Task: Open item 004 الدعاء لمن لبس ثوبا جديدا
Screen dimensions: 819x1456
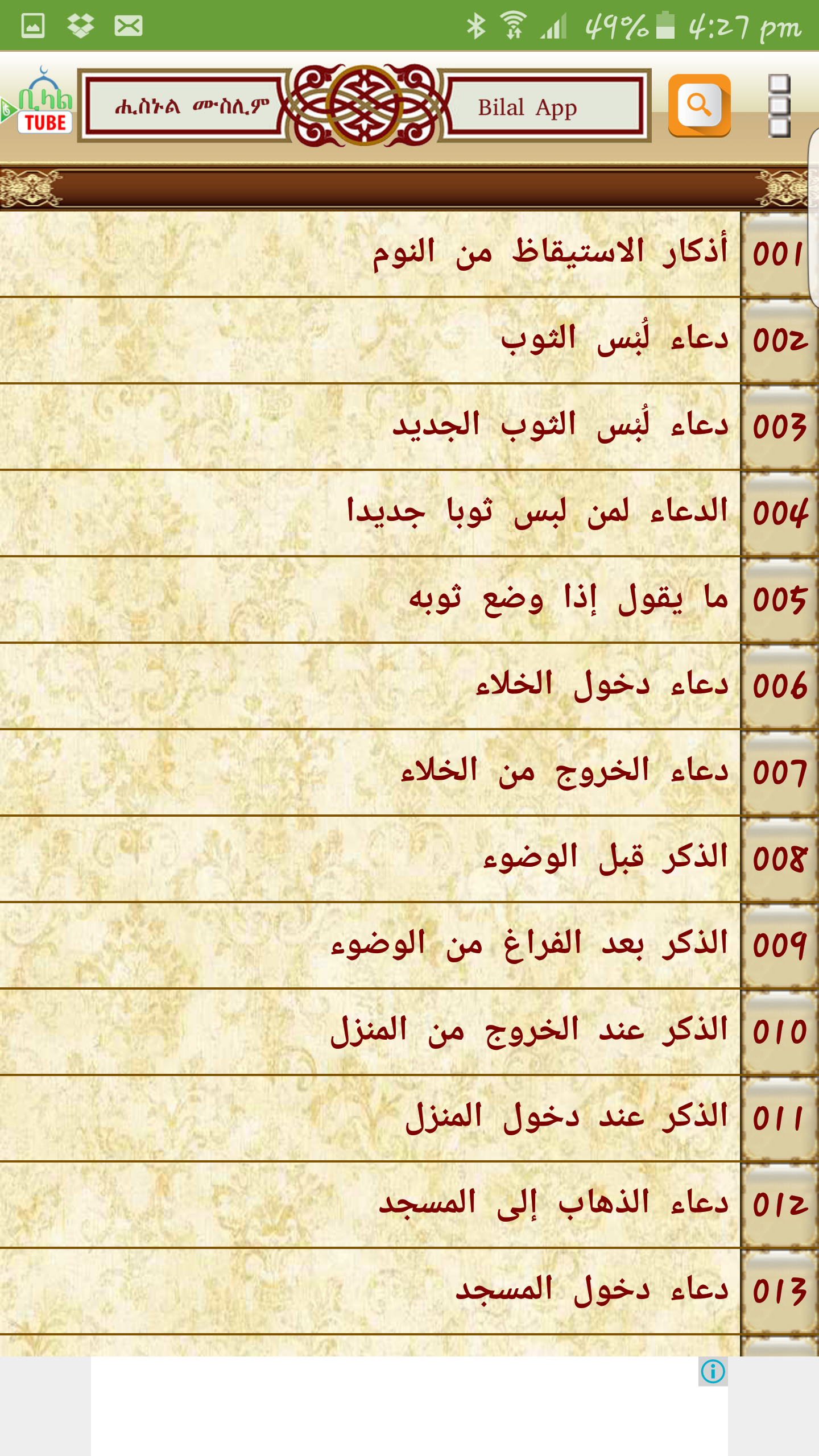Action: tap(409, 513)
